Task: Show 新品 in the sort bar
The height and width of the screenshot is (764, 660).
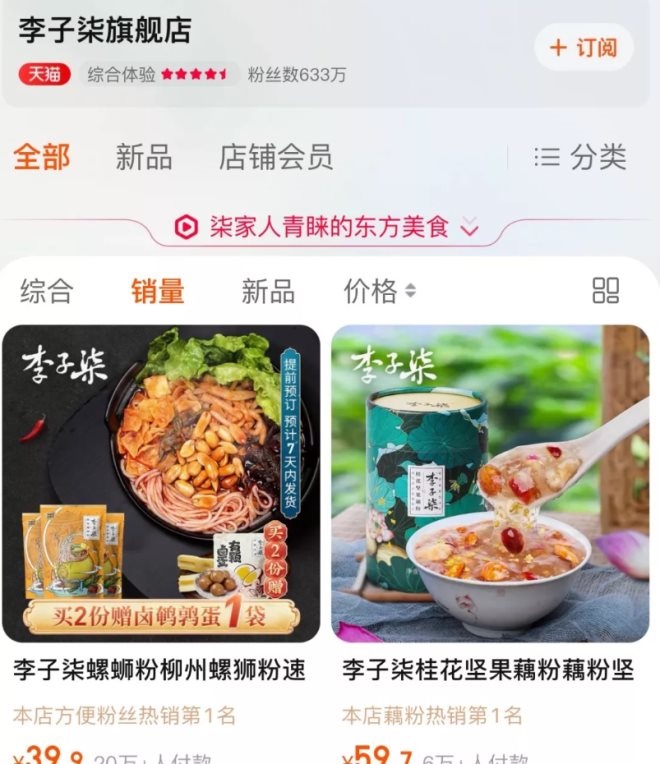Action: (268, 291)
